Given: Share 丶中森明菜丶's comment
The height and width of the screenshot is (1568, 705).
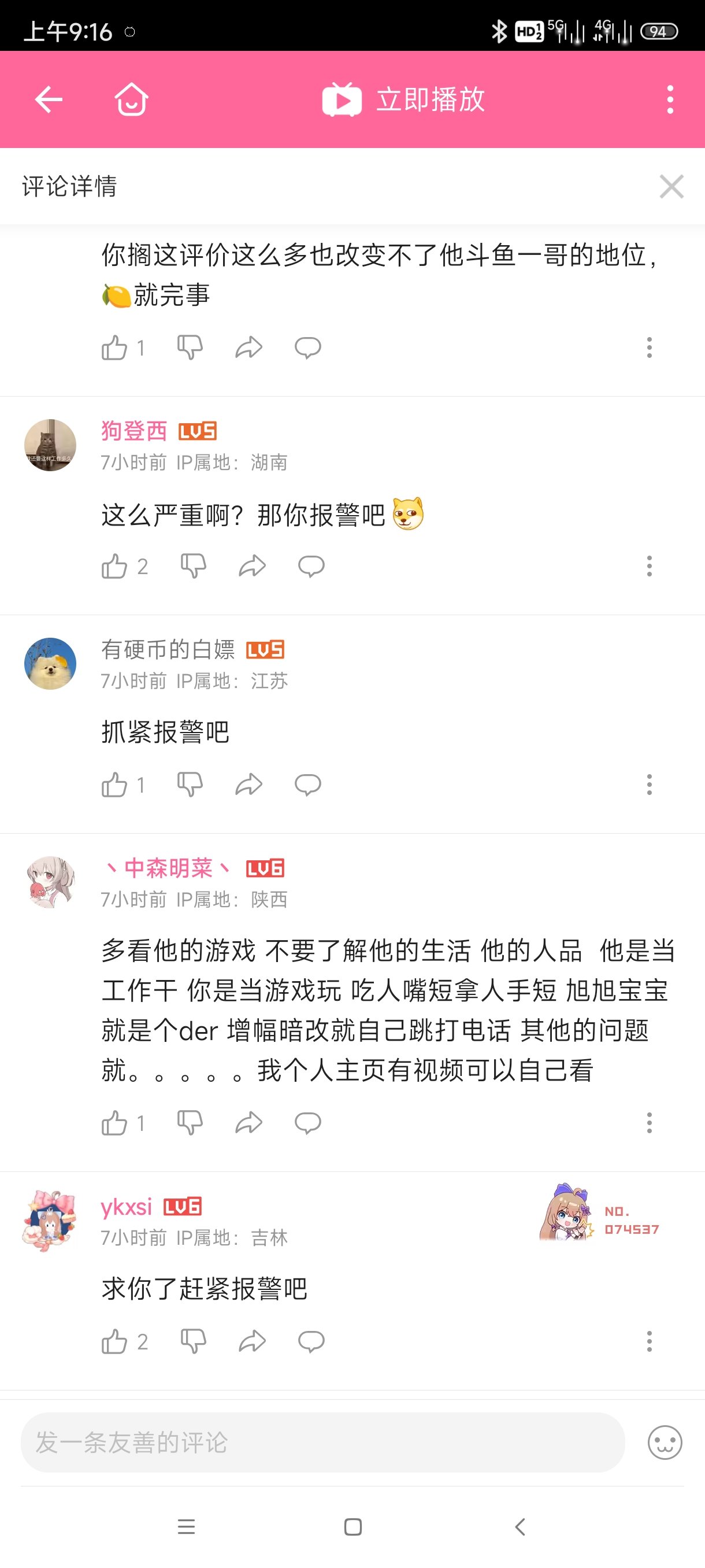Looking at the screenshot, I should tap(249, 1122).
